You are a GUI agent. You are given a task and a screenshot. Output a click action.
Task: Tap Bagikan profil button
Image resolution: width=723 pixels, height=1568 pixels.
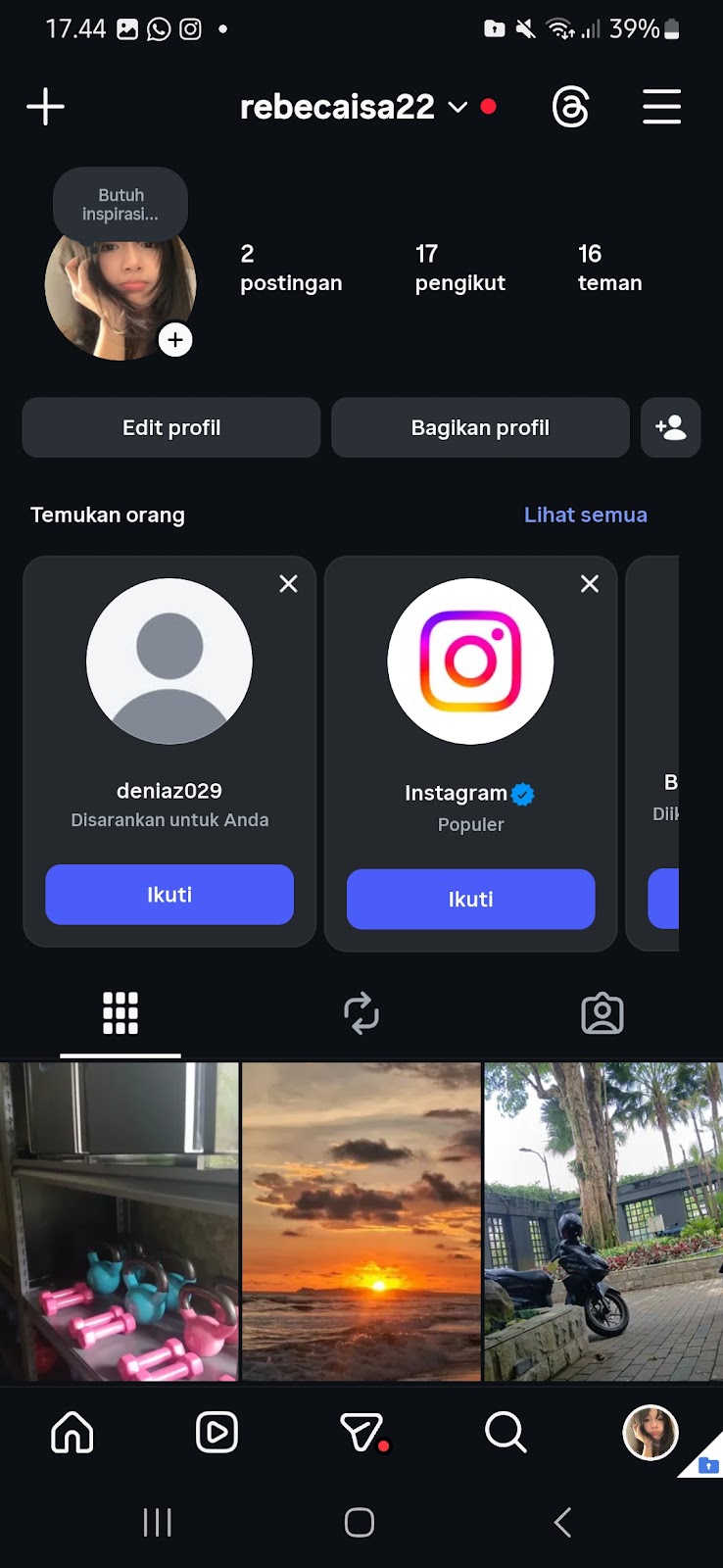480,427
